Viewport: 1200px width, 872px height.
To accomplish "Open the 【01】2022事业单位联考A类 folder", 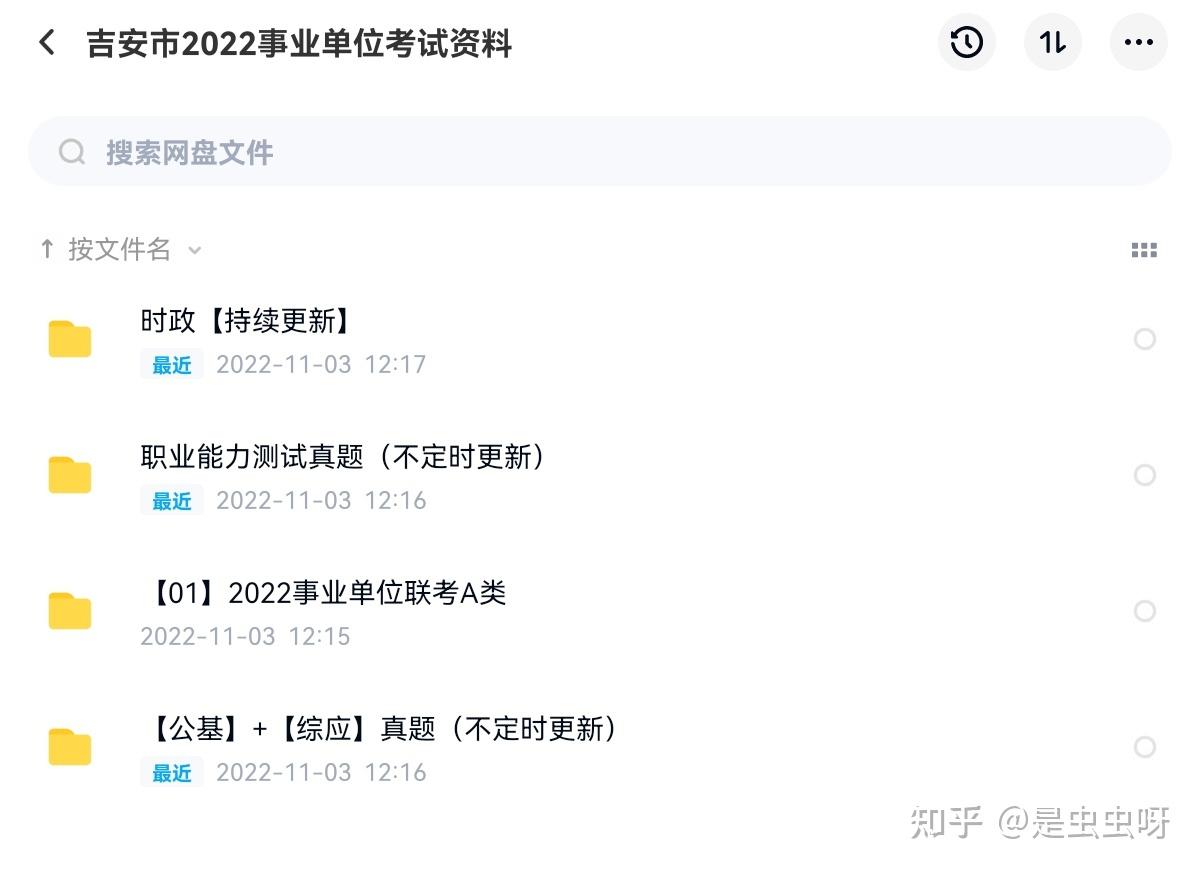I will (x=325, y=594).
